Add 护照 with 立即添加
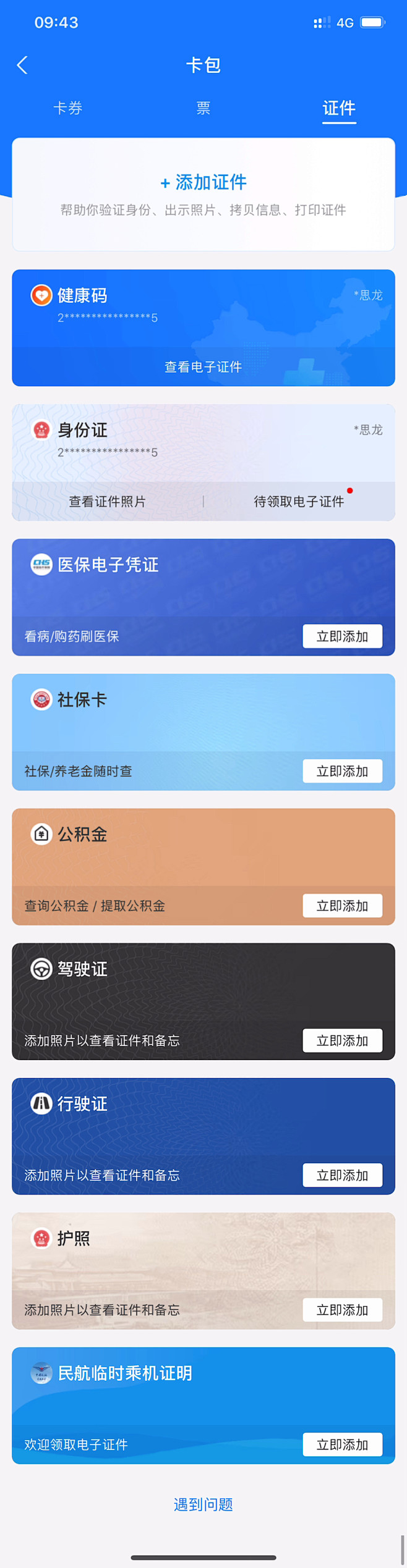Screen dimensions: 407x1568 pos(342,1310)
